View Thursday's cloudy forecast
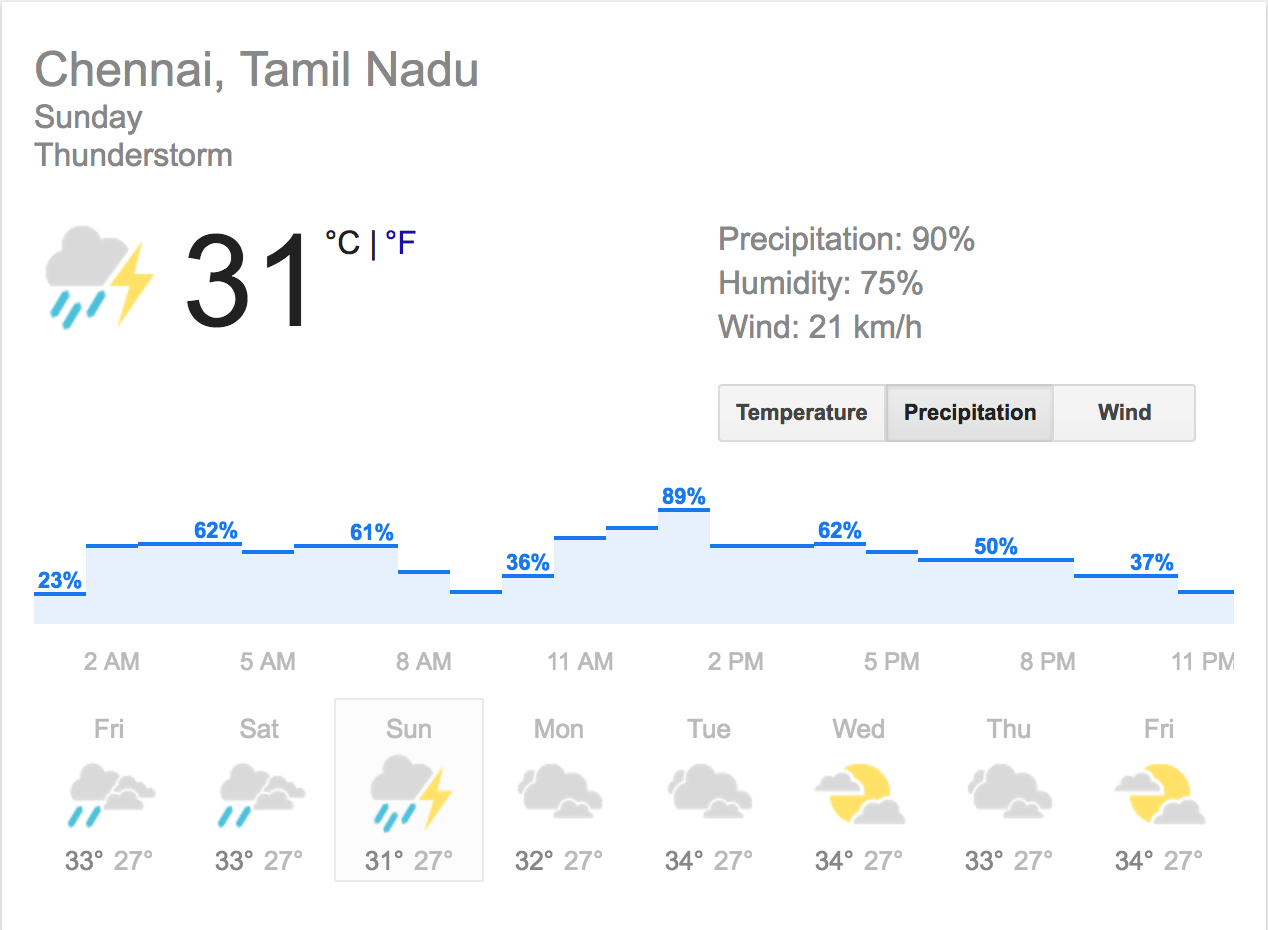 point(1009,792)
